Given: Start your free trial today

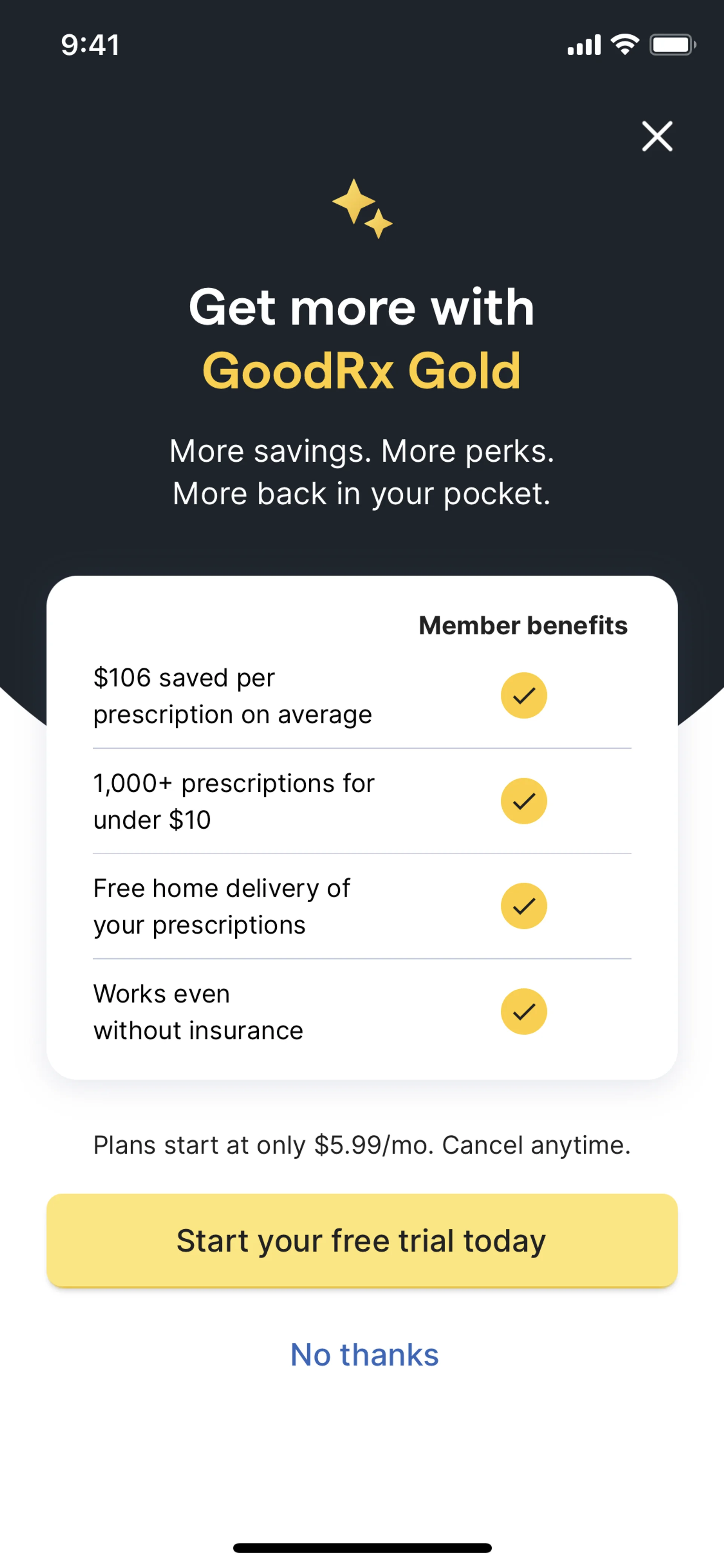Looking at the screenshot, I should click(x=362, y=1240).
